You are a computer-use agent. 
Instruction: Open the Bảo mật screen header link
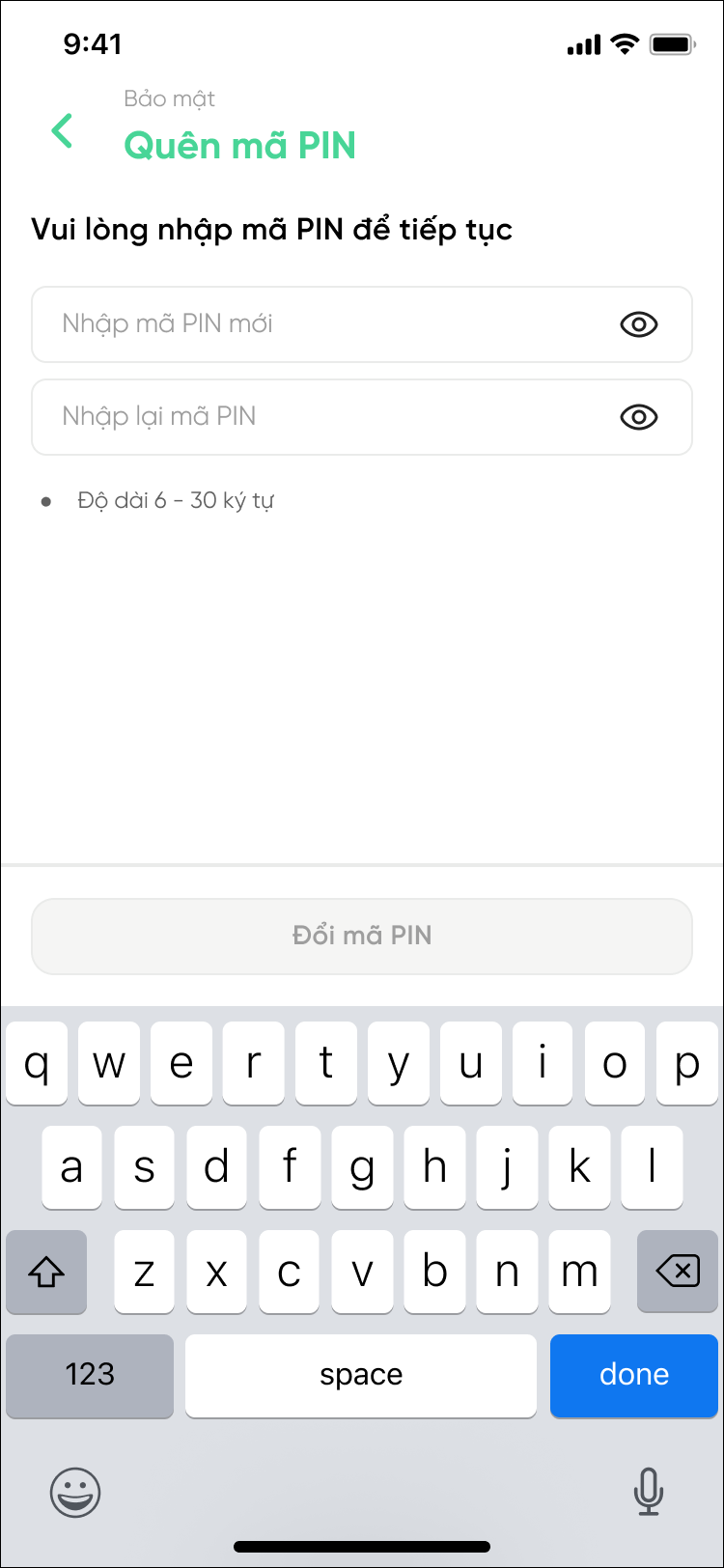(x=170, y=98)
